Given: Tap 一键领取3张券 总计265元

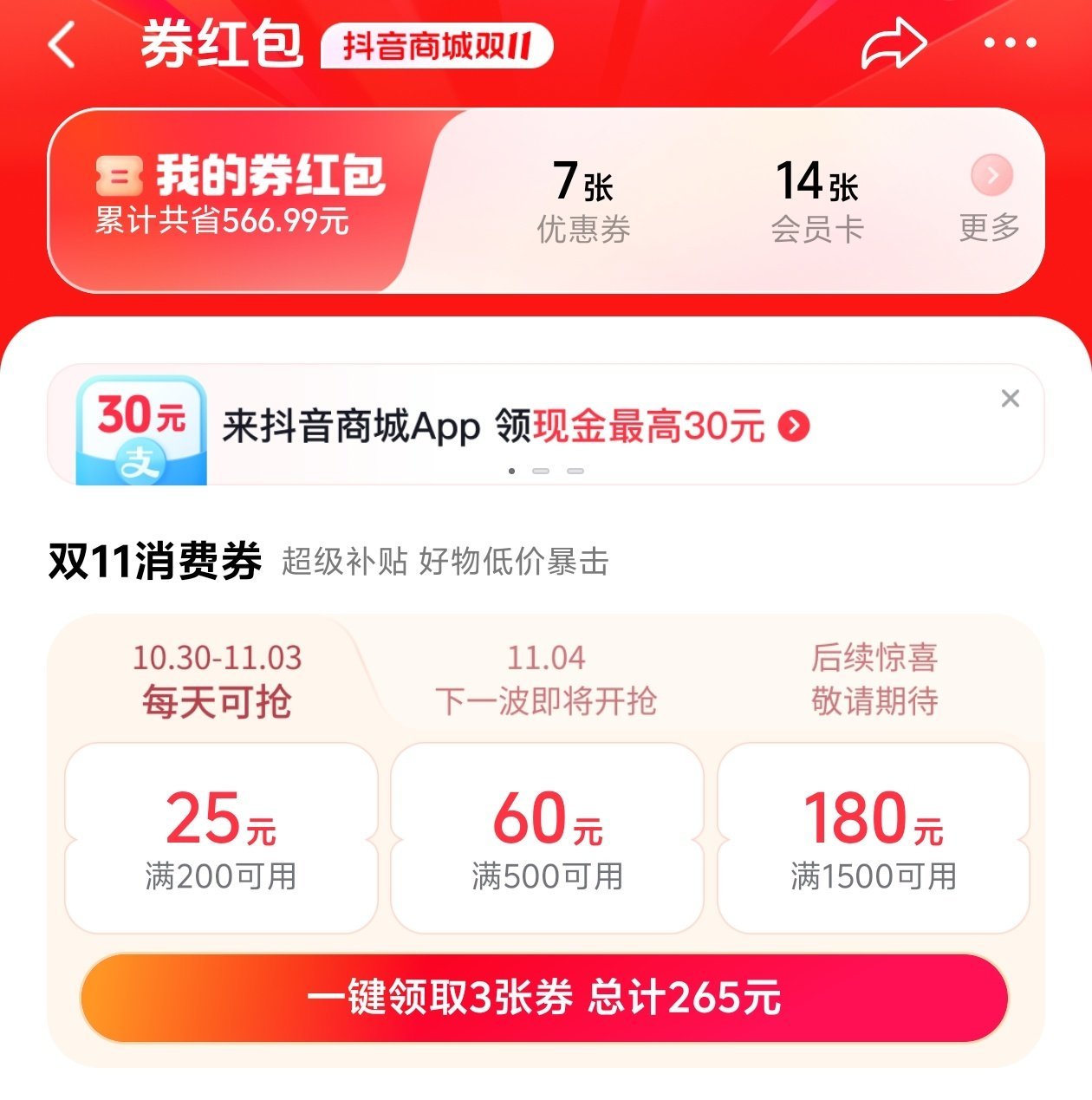Looking at the screenshot, I should 544,998.
